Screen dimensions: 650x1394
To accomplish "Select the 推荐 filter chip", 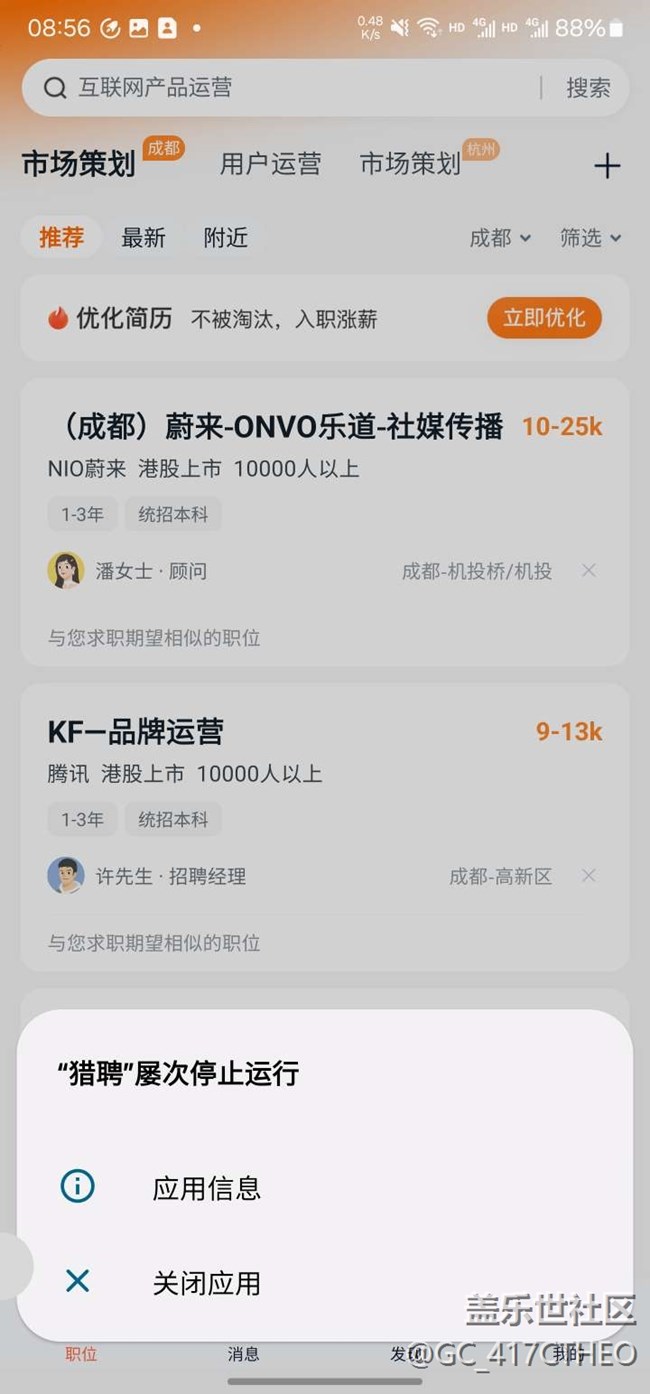I will point(62,238).
